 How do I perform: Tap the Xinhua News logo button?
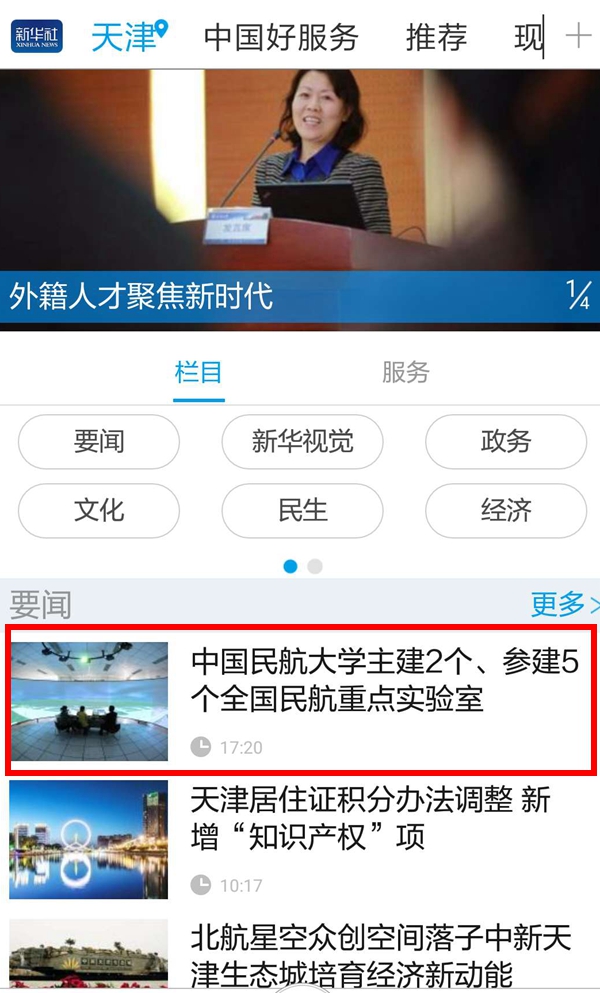[37, 37]
